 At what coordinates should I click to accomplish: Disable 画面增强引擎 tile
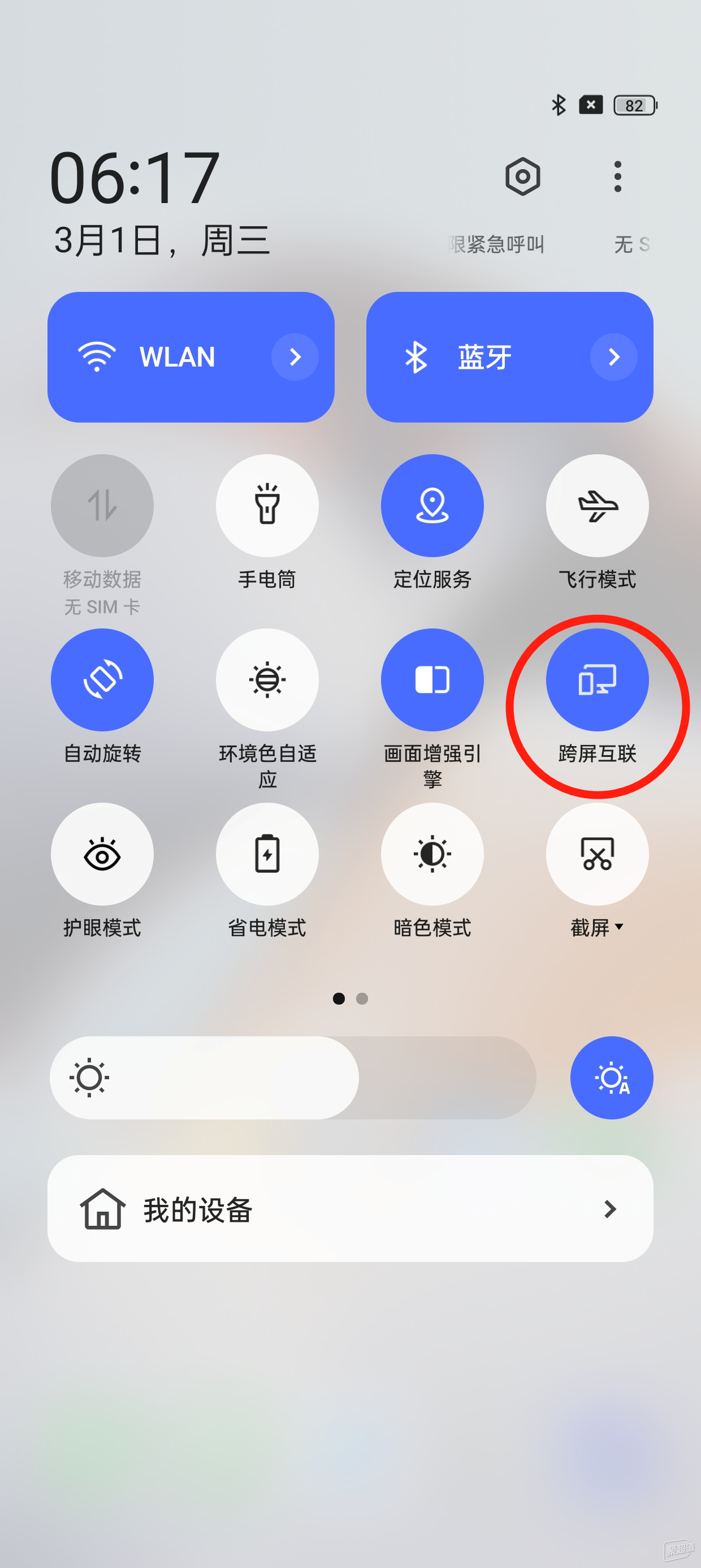(x=432, y=679)
